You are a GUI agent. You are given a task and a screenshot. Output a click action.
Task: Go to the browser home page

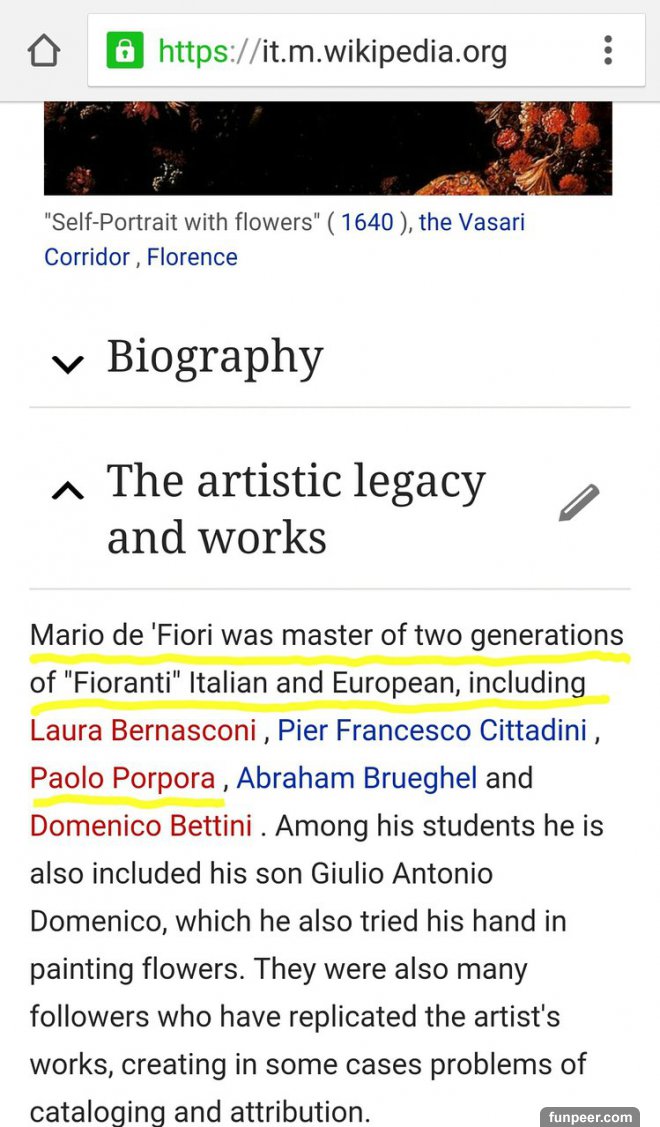point(44,50)
